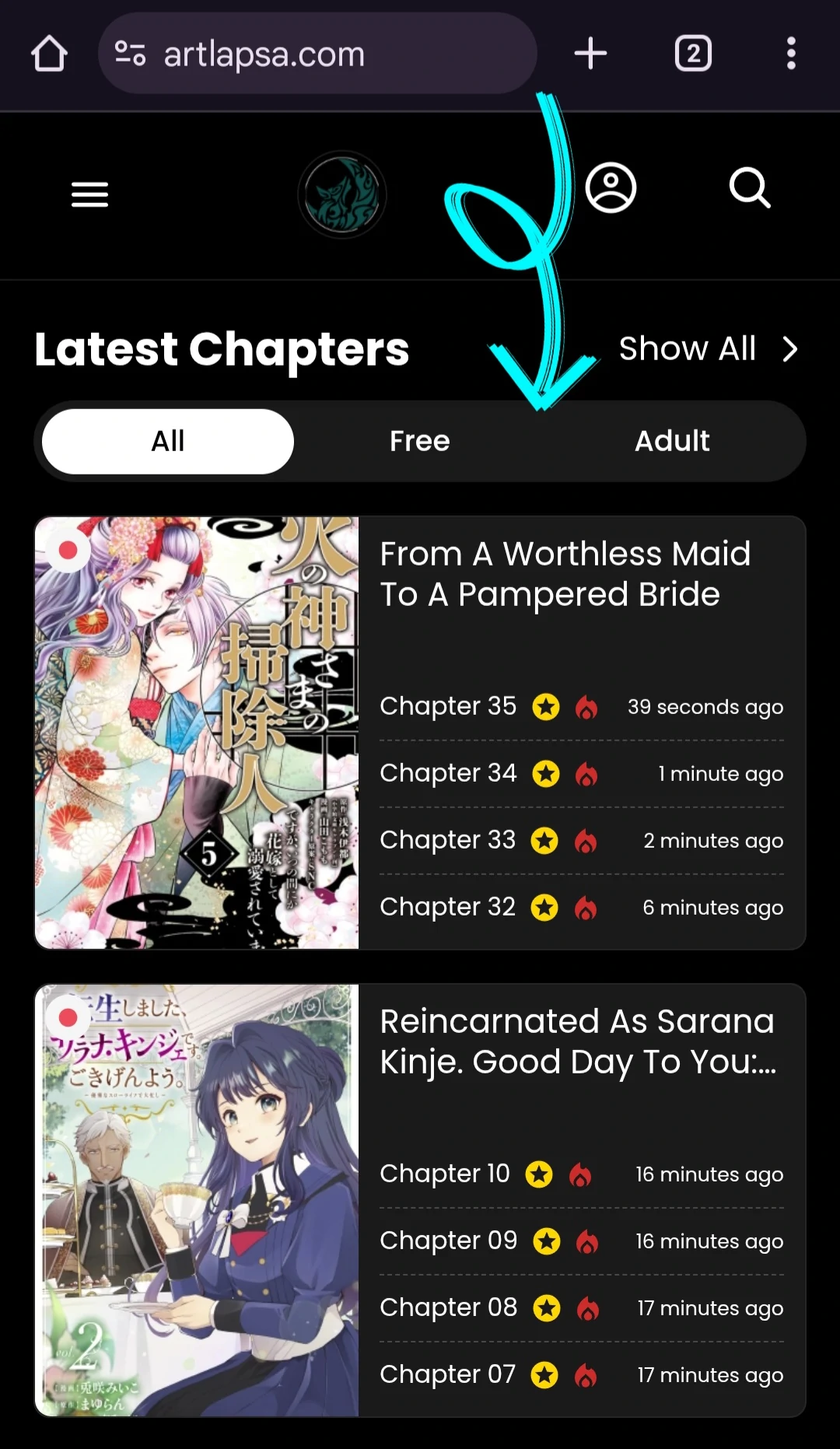This screenshot has width=840, height=1449.
Task: Open the hamburger navigation menu
Action: point(89,194)
